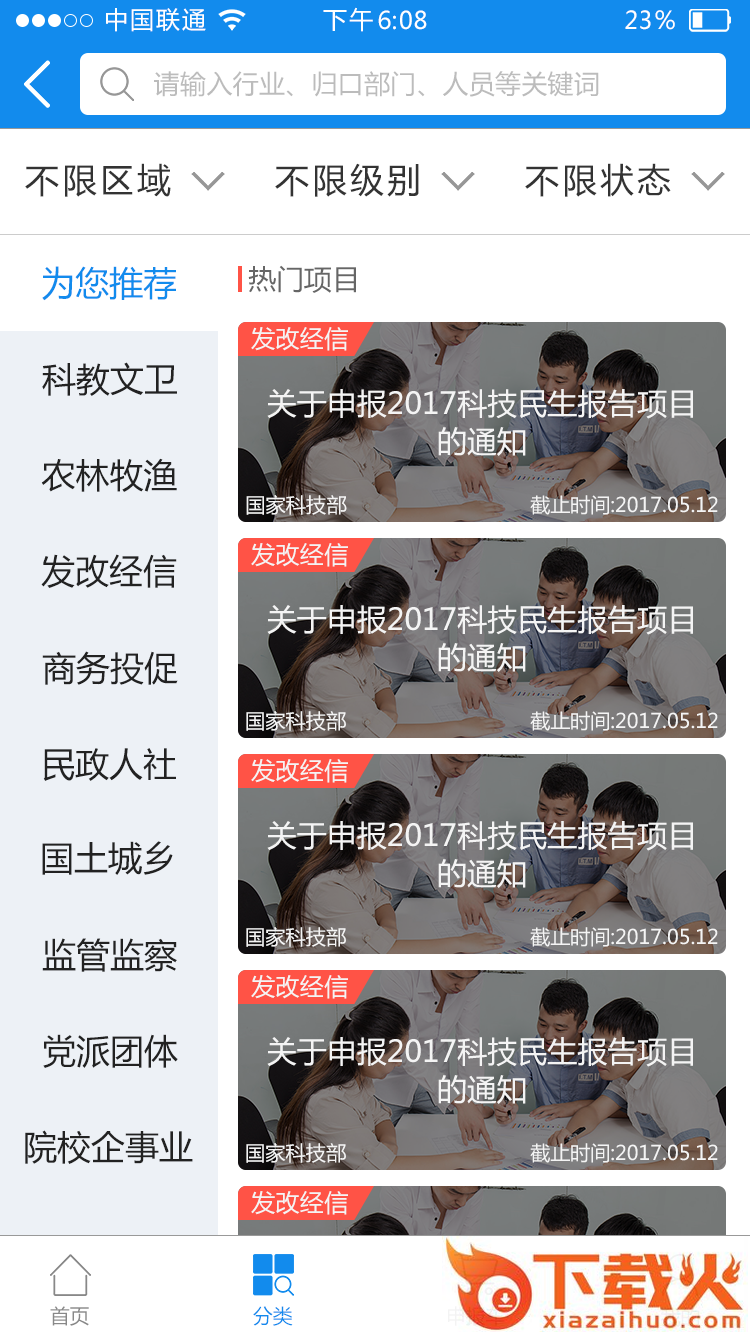Choose the 国土城乡 category
Image resolution: width=750 pixels, height=1334 pixels.
click(x=109, y=859)
